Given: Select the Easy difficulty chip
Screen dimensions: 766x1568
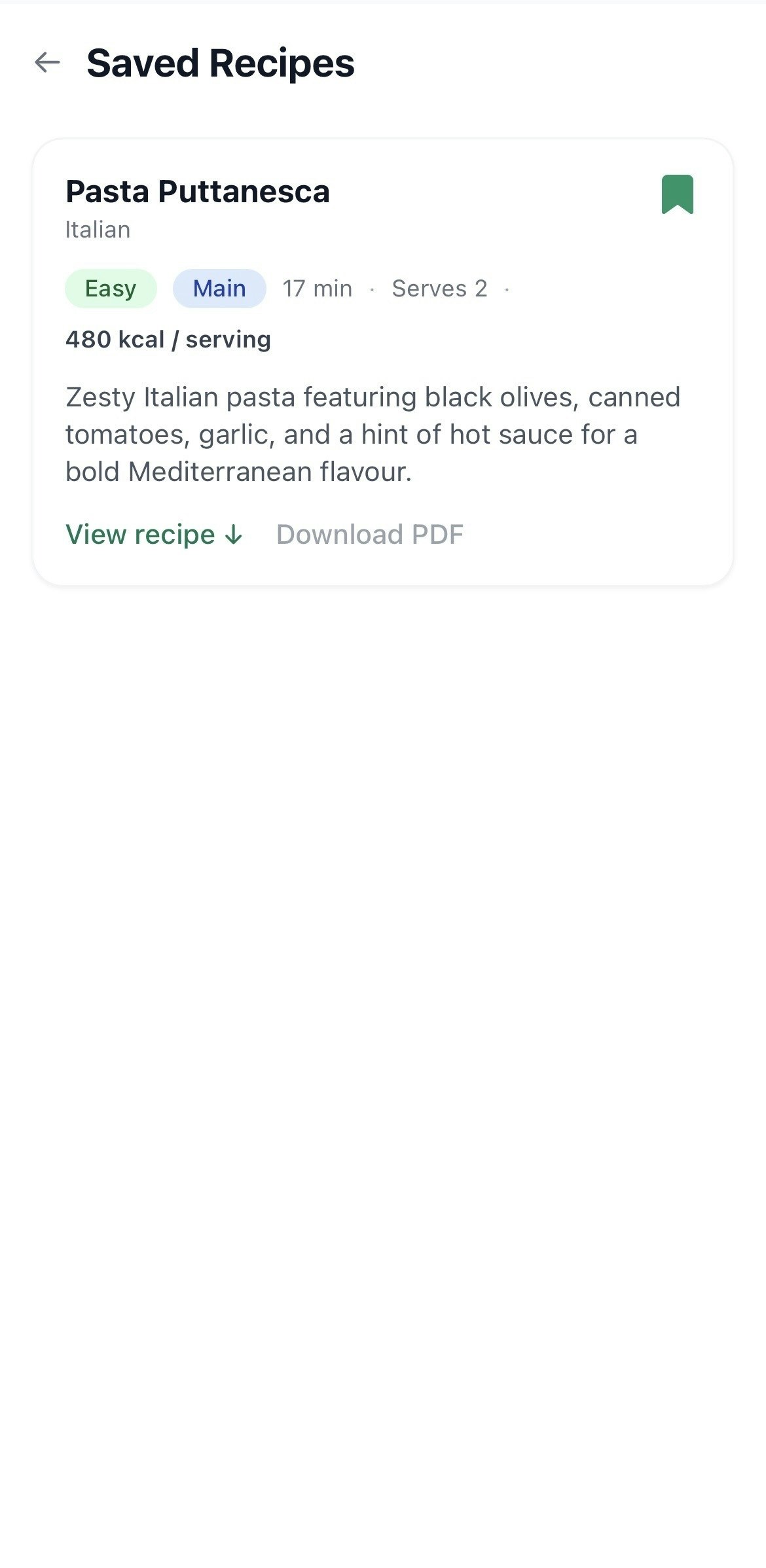Looking at the screenshot, I should click(x=111, y=289).
